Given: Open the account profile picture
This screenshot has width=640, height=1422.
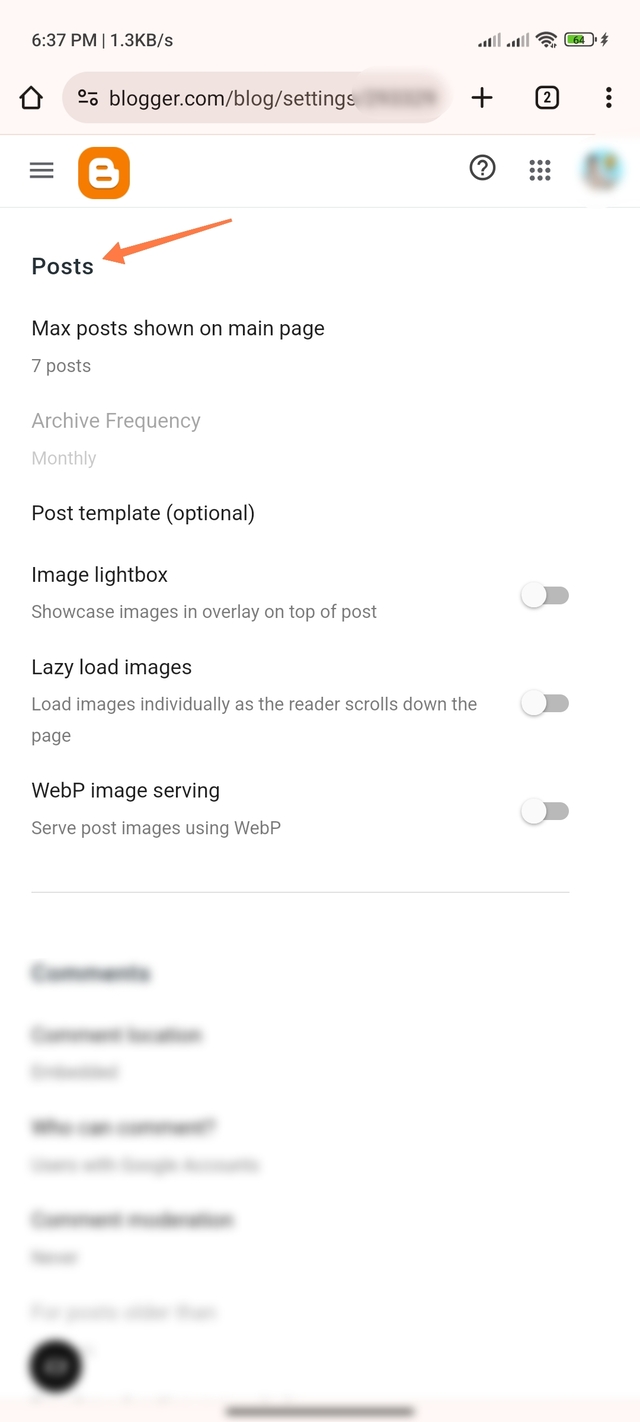Looking at the screenshot, I should [x=602, y=170].
